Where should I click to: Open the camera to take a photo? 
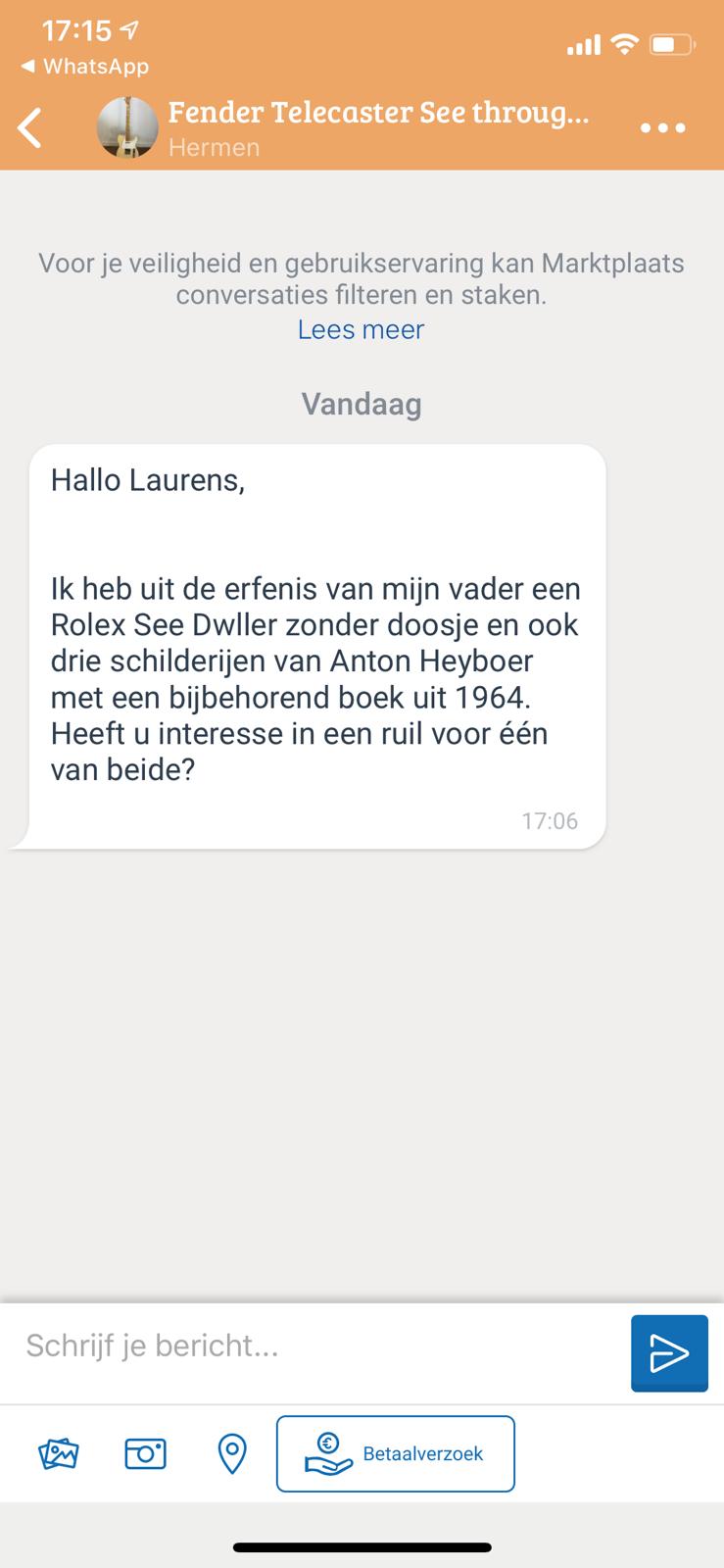[146, 1453]
